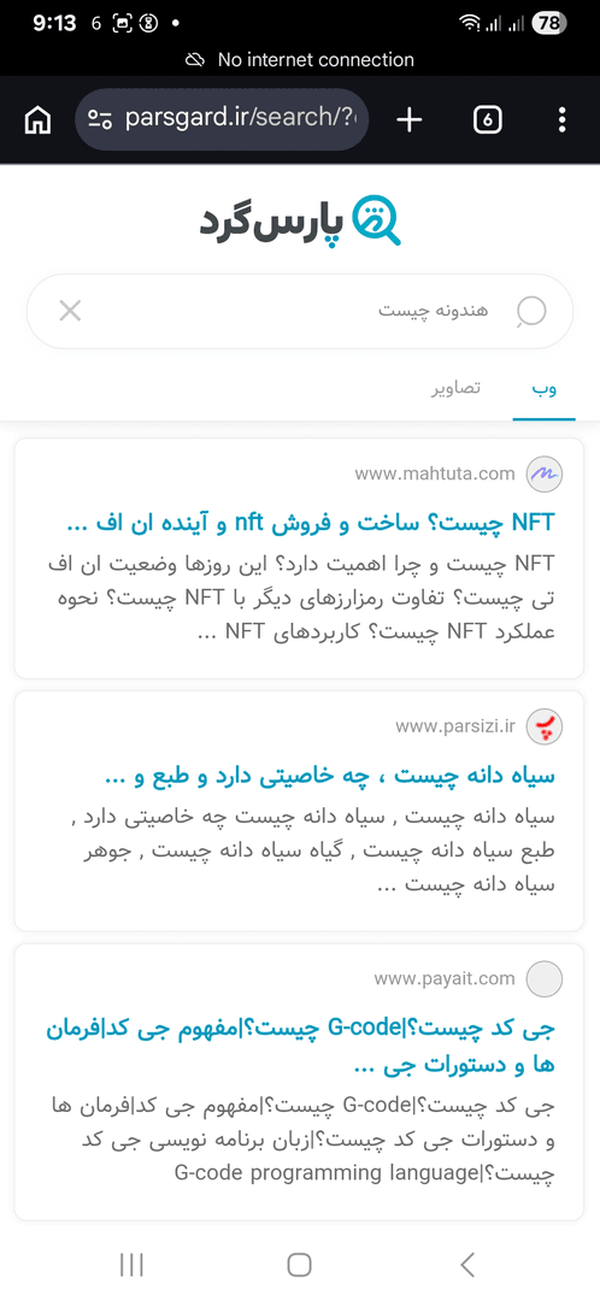
Task: Open the سیاه دانه چیست result title
Action: tap(329, 776)
